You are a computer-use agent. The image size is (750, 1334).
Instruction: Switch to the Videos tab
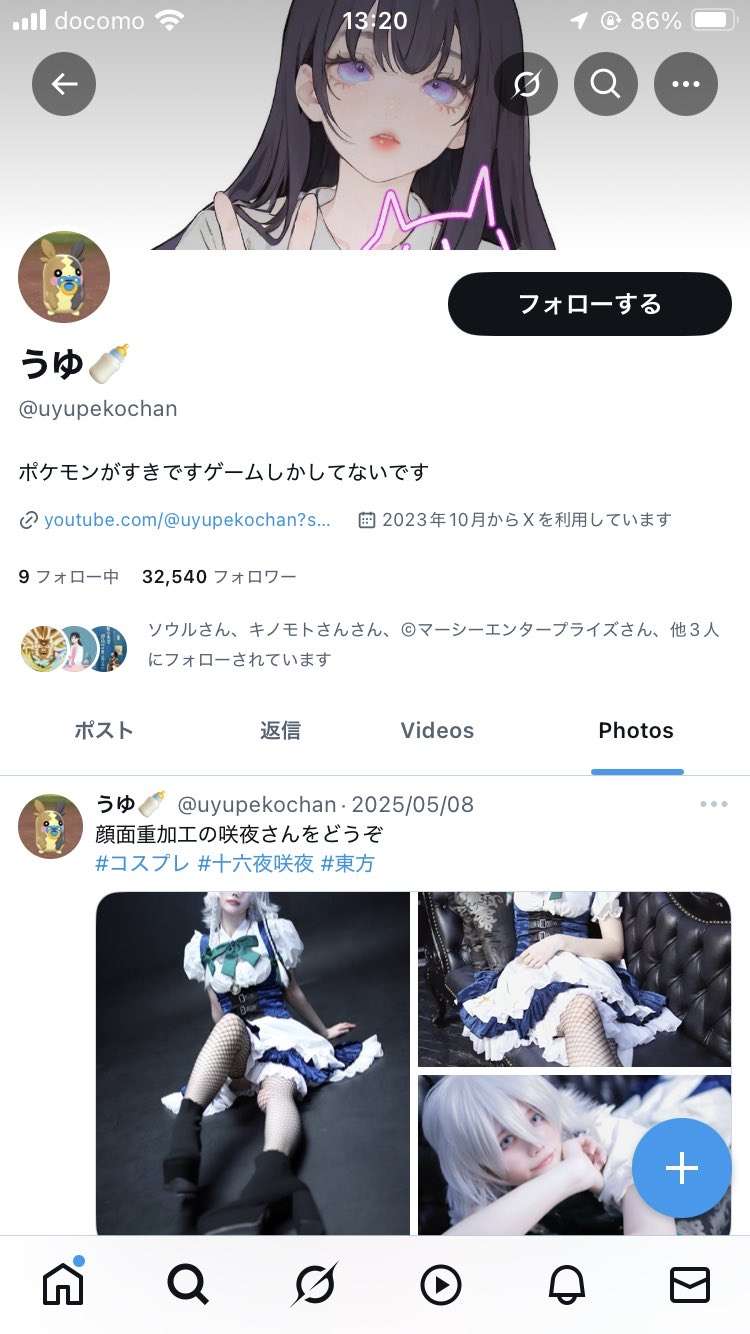pos(437,731)
